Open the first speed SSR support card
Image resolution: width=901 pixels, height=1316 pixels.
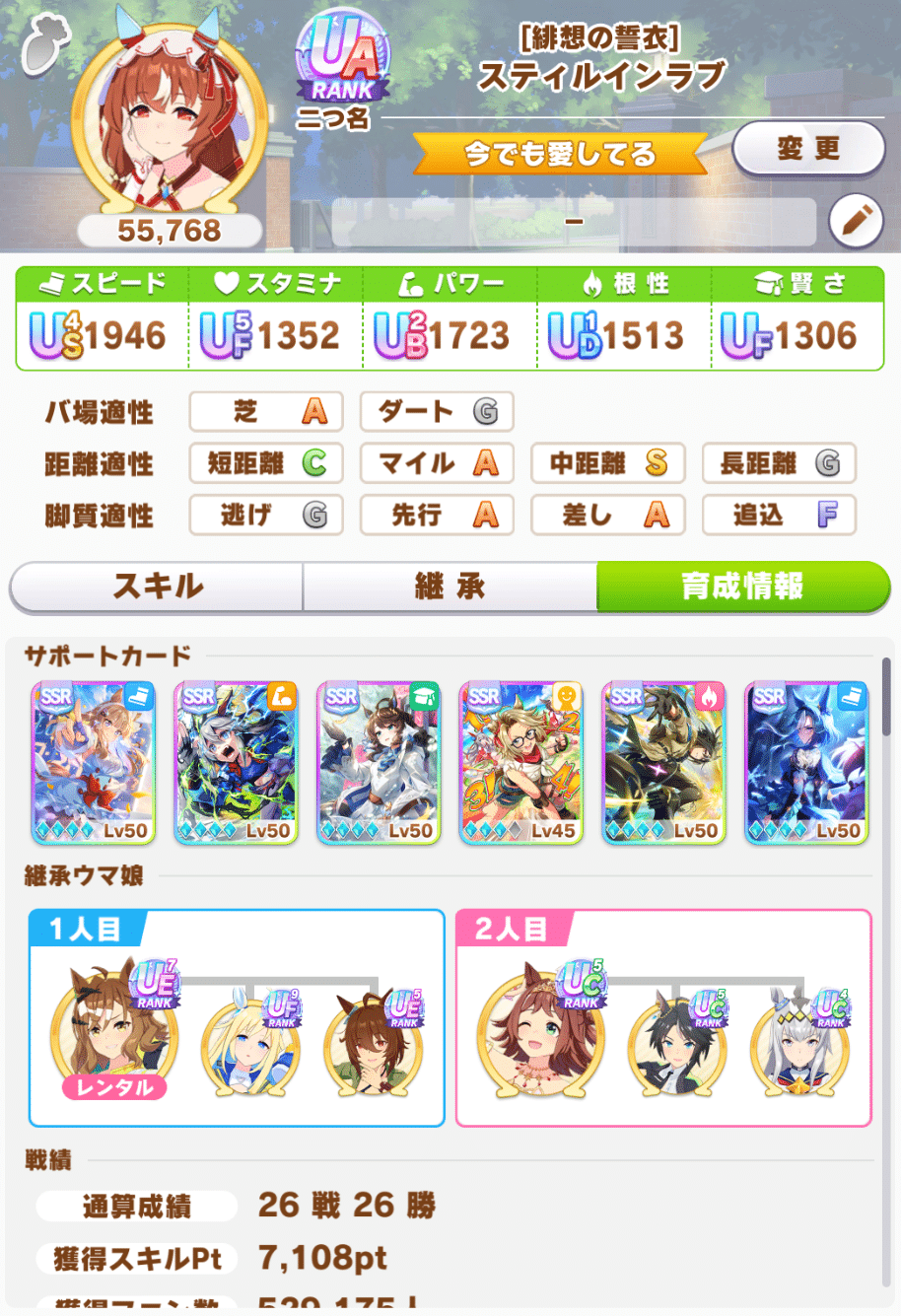point(94,762)
